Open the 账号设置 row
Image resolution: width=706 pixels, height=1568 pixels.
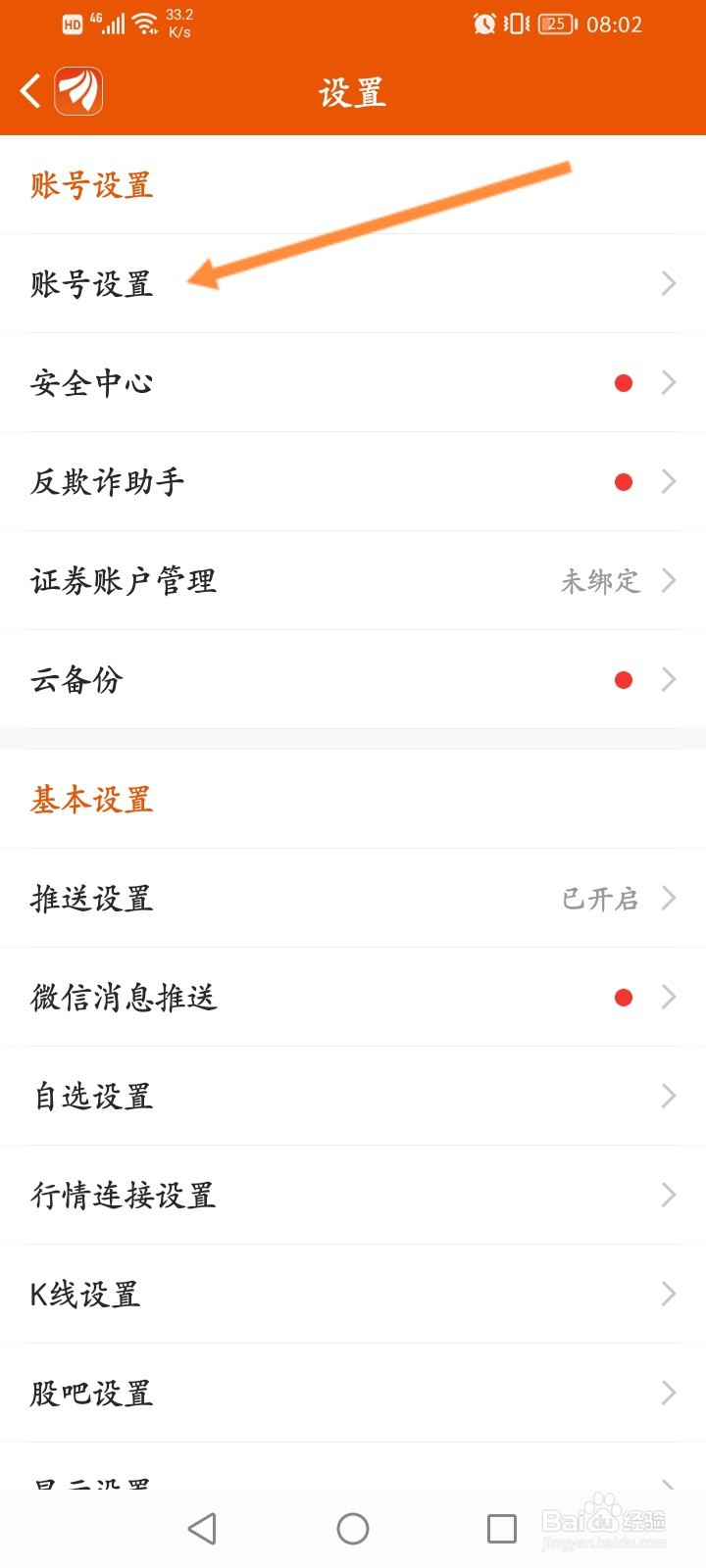(x=353, y=284)
